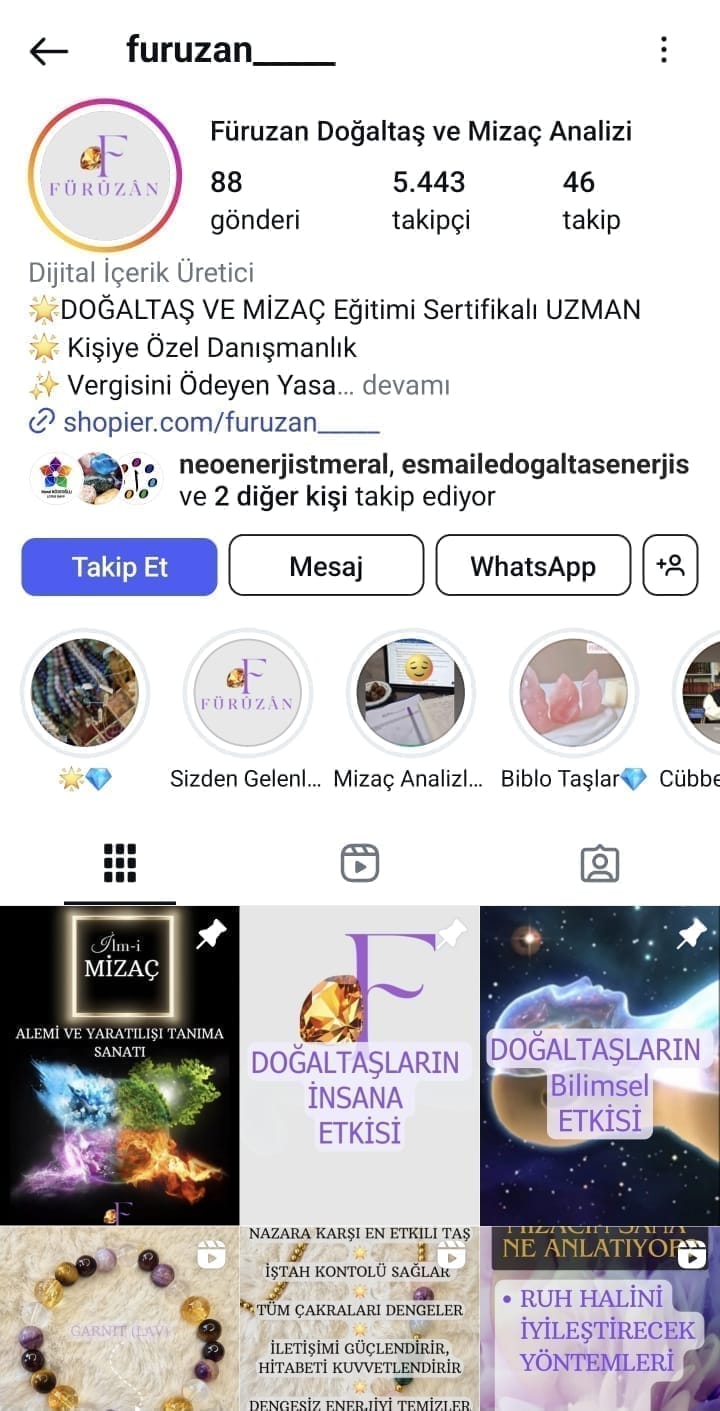Go back using the top arrow

coord(48,51)
